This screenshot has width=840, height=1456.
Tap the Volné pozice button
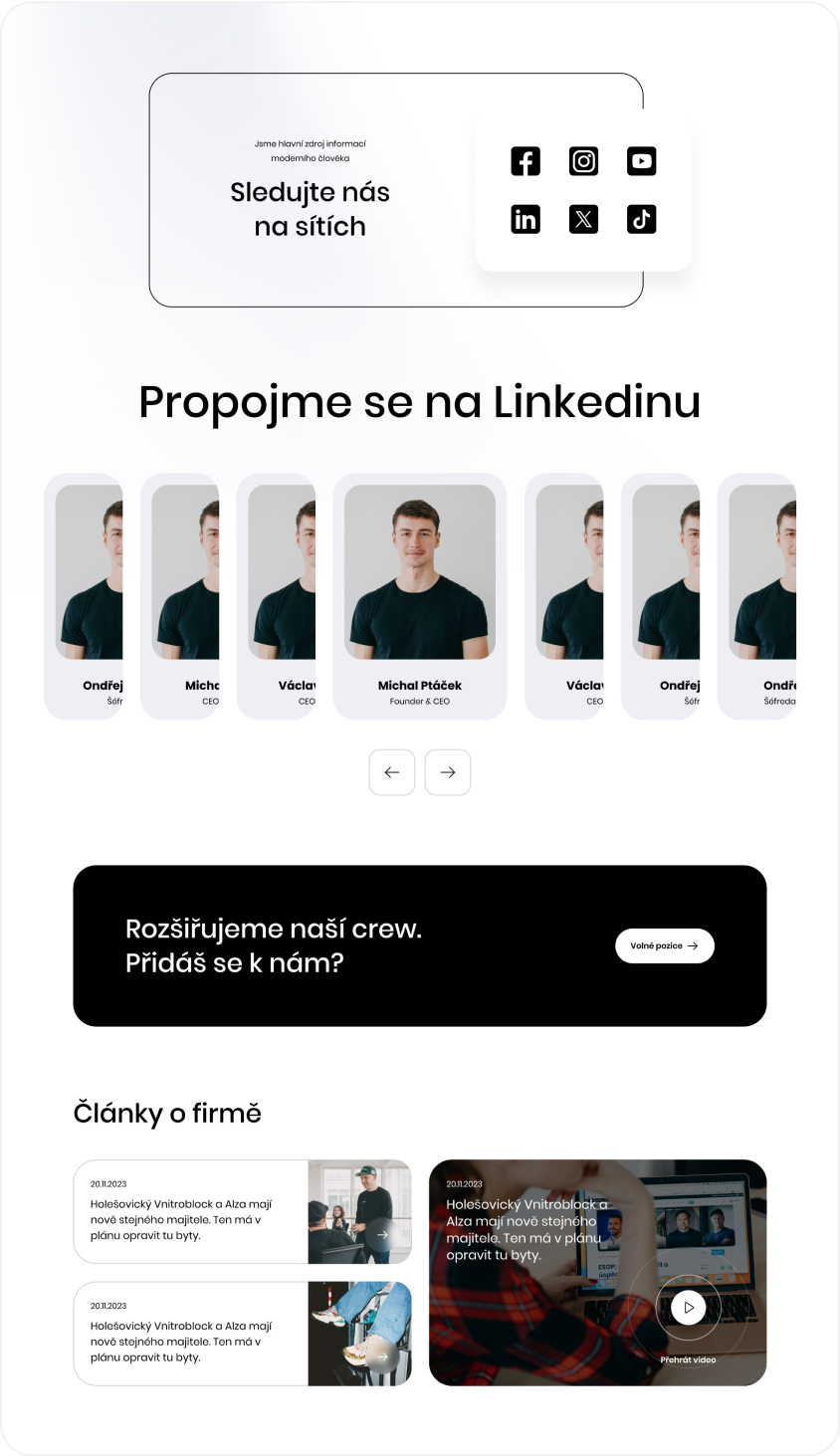point(665,945)
